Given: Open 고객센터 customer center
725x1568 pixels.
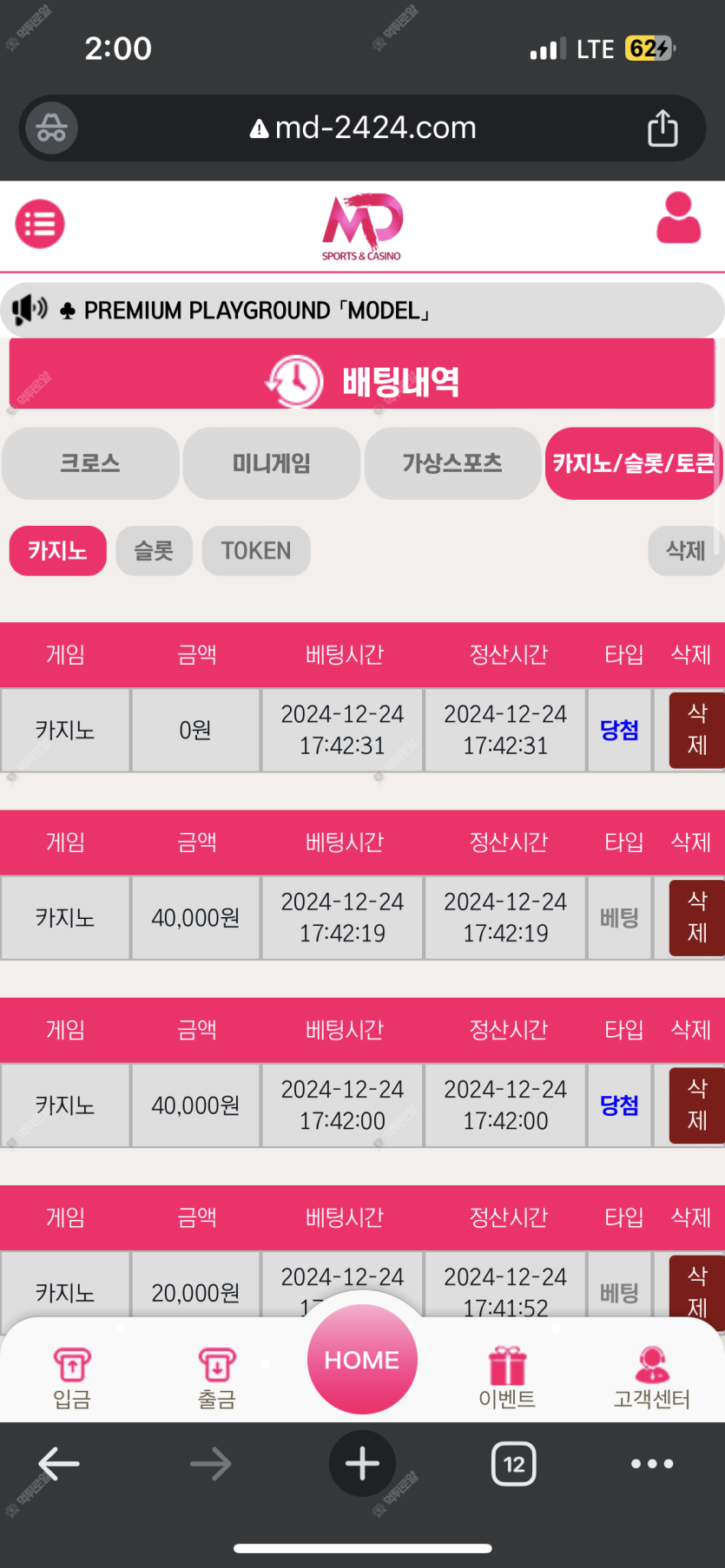Looking at the screenshot, I should point(652,1377).
